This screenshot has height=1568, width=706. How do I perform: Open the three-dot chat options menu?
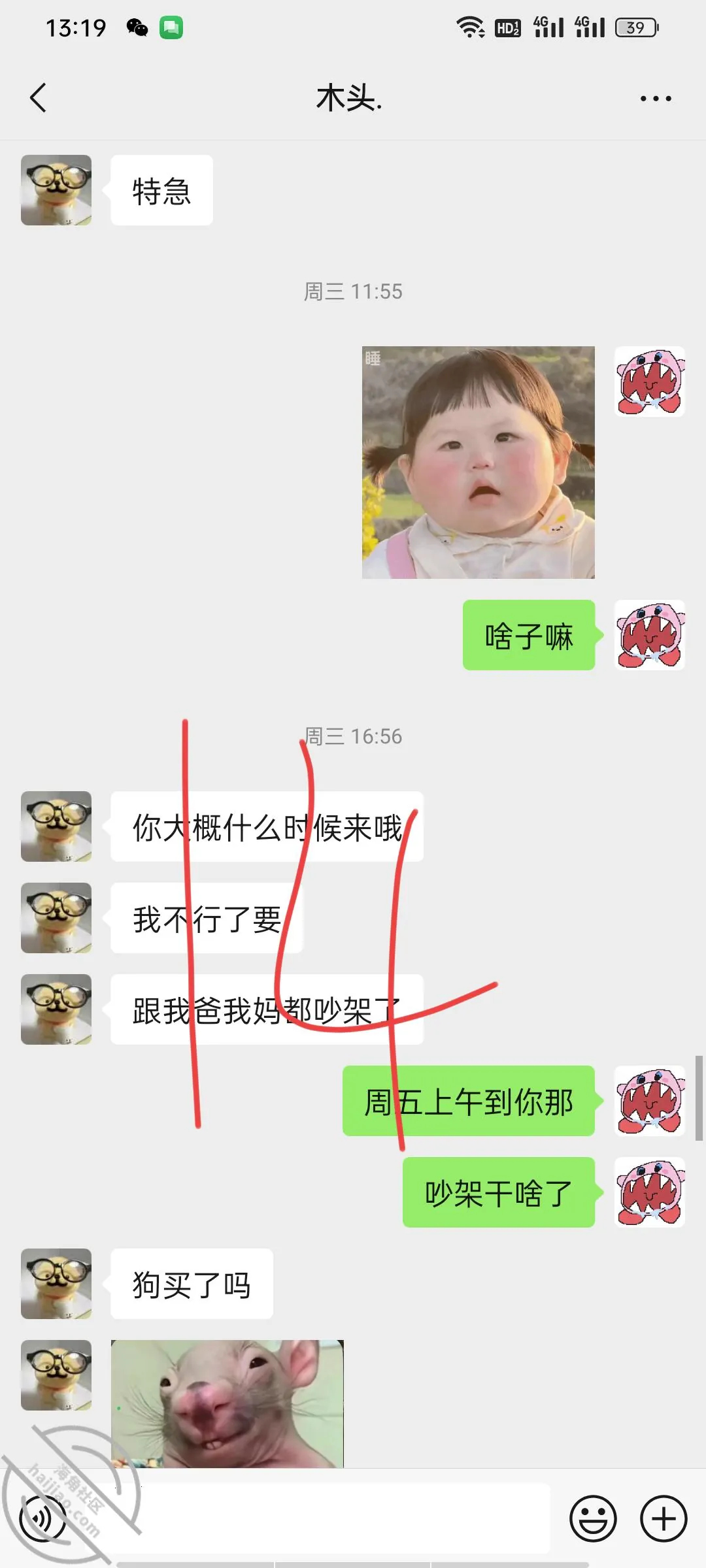[656, 99]
